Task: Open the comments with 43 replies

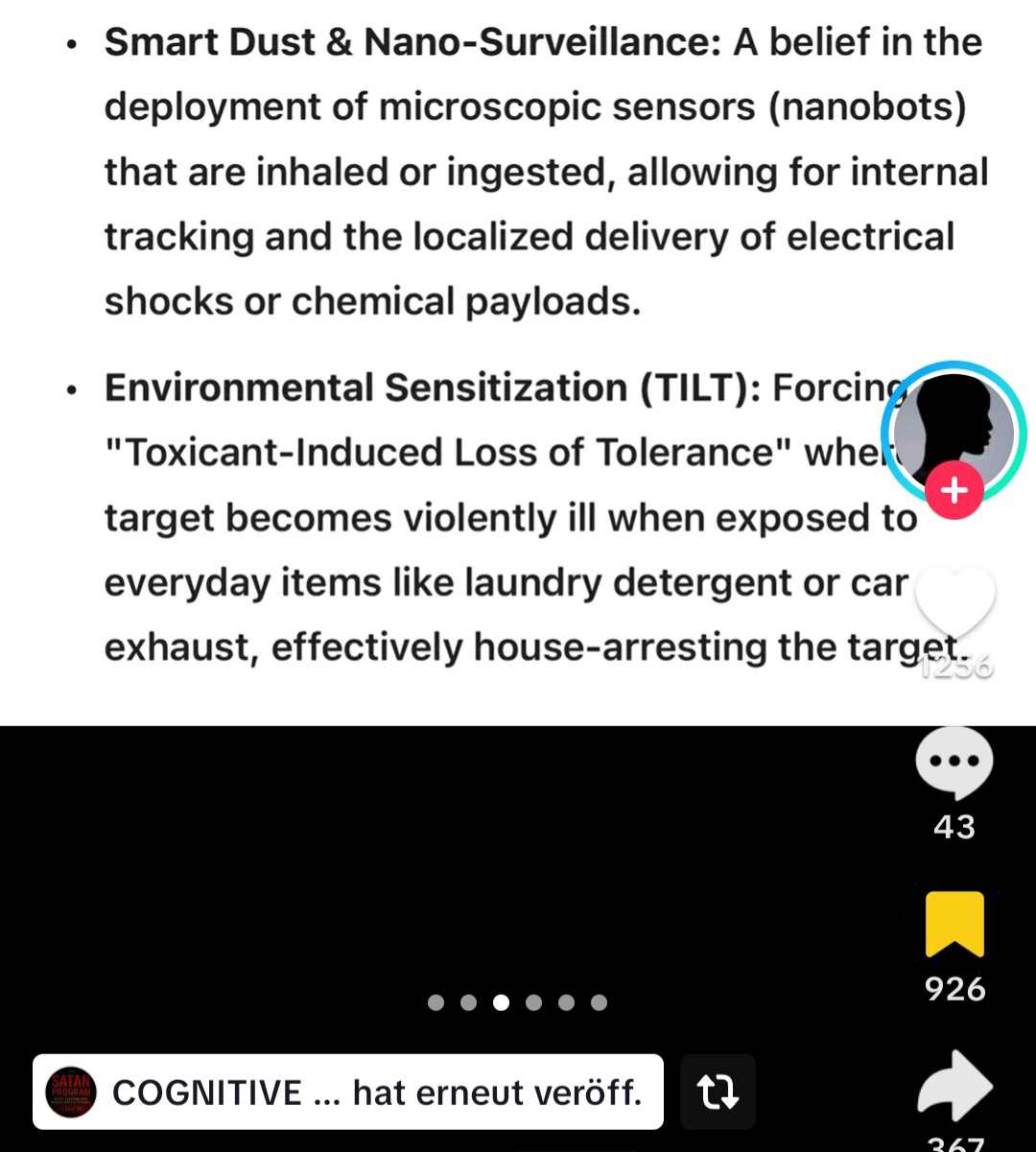Action: (954, 763)
